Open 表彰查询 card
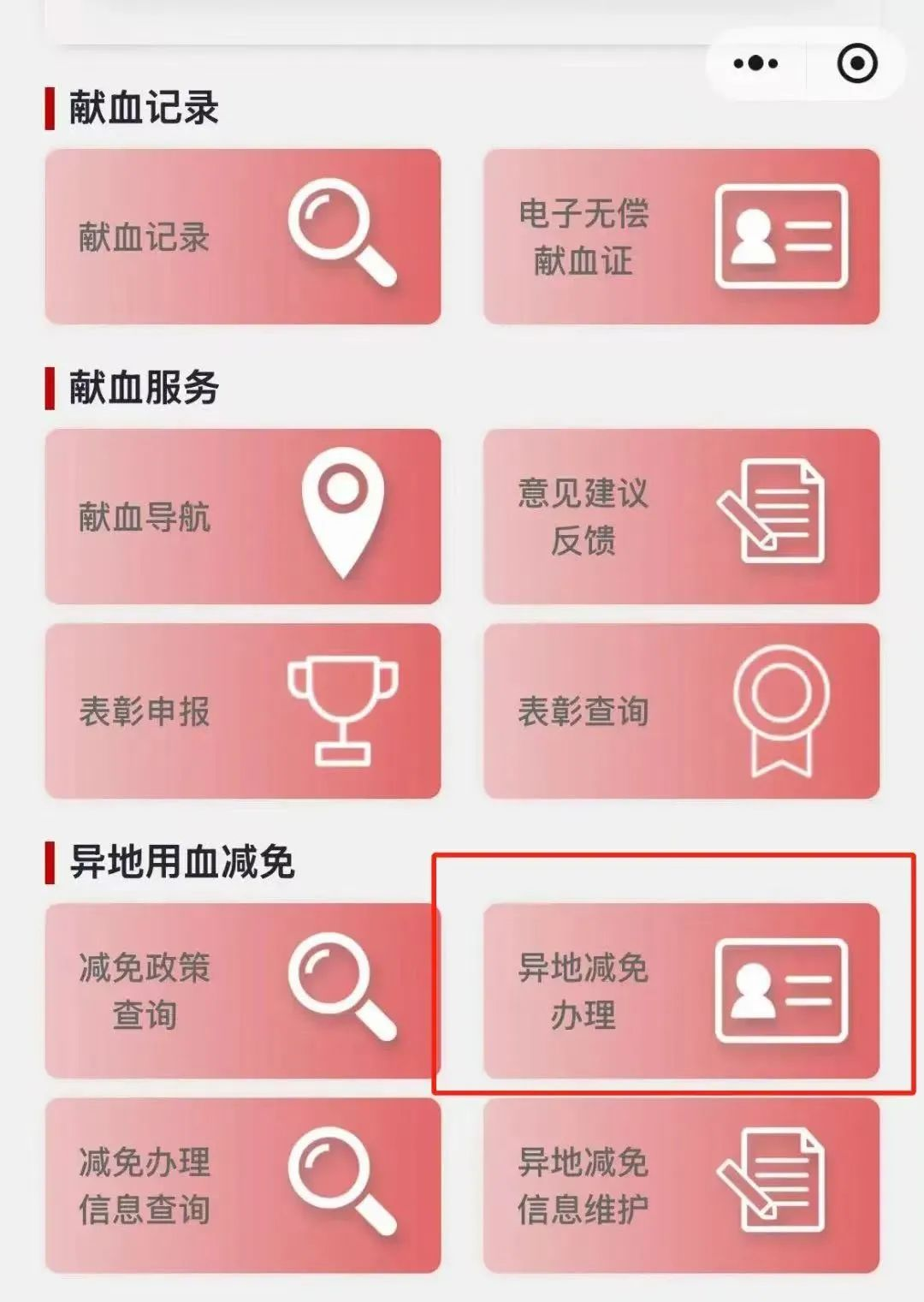The height and width of the screenshot is (1302, 924). (681, 710)
